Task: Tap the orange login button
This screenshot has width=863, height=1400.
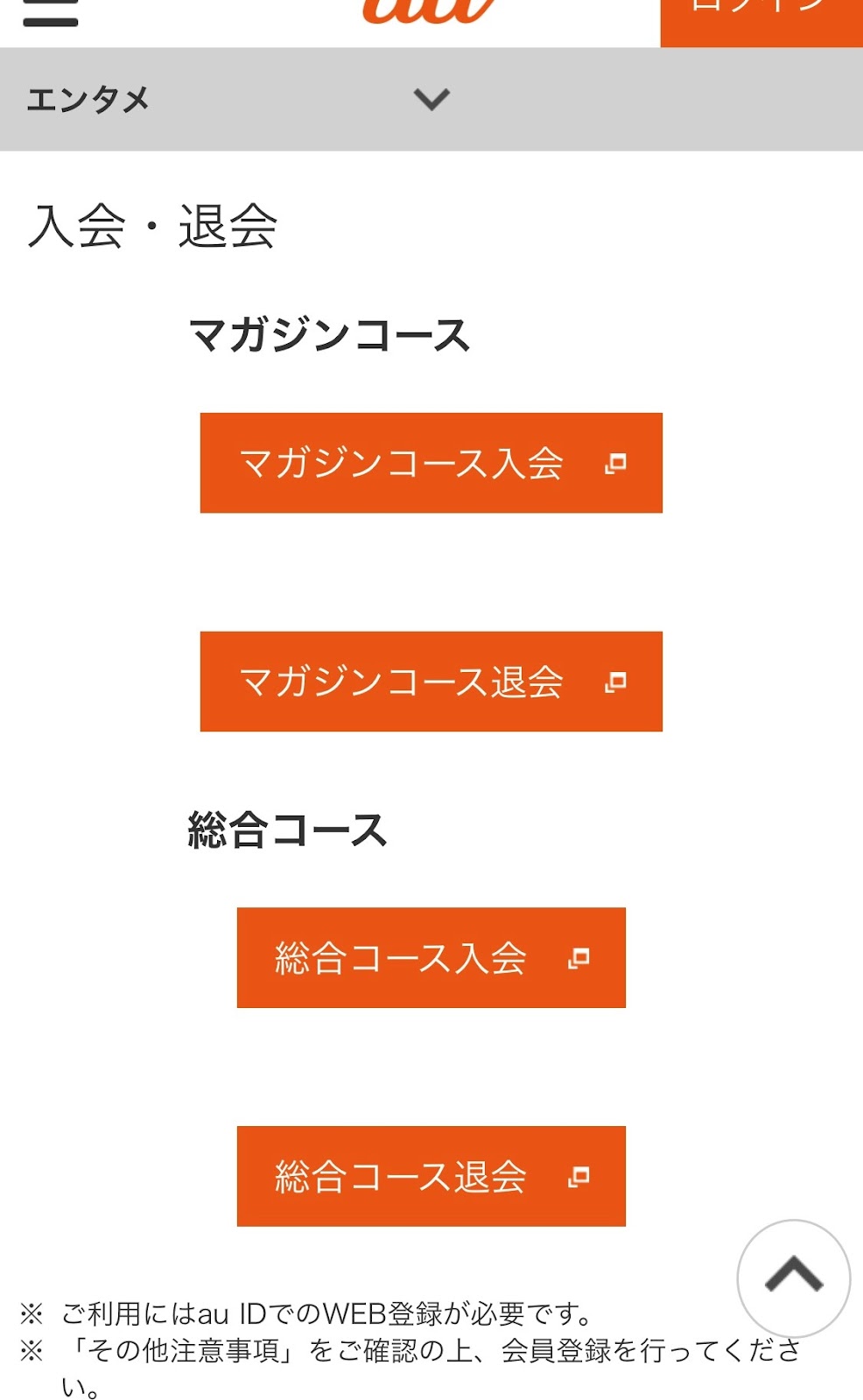Action: [761, 23]
